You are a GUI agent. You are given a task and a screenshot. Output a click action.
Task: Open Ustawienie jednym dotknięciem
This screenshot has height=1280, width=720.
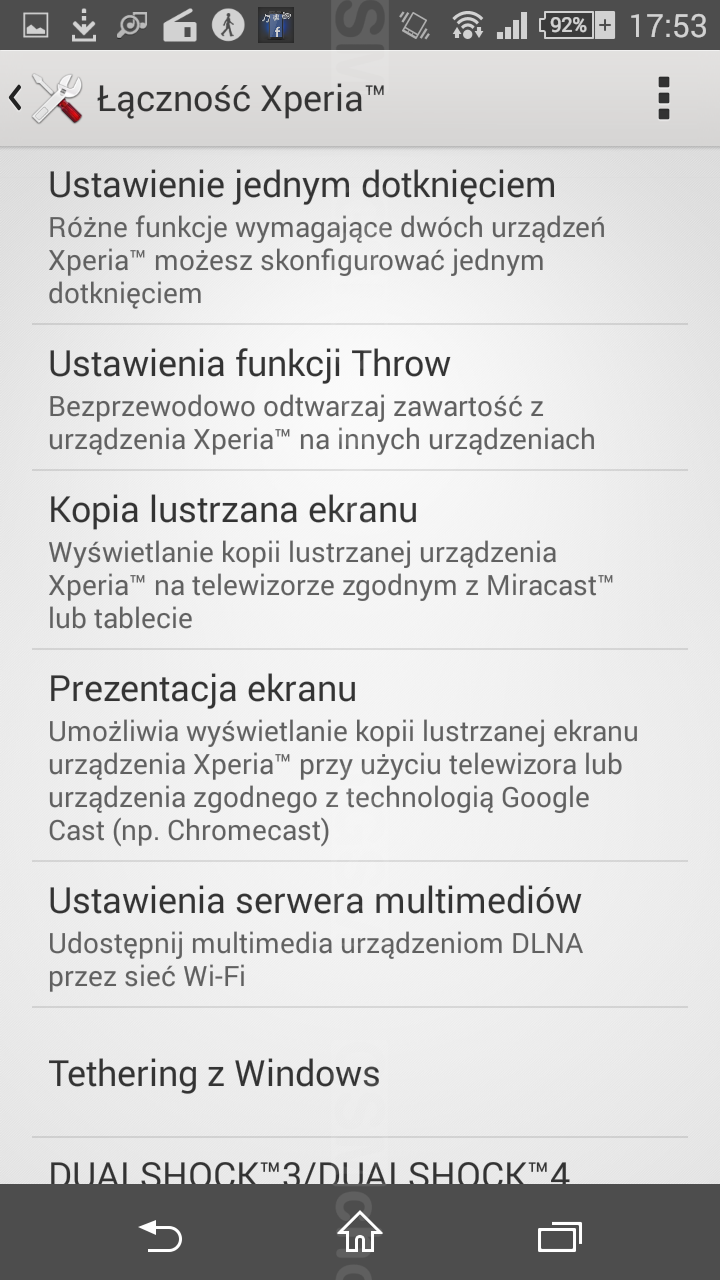pyautogui.click(x=360, y=237)
